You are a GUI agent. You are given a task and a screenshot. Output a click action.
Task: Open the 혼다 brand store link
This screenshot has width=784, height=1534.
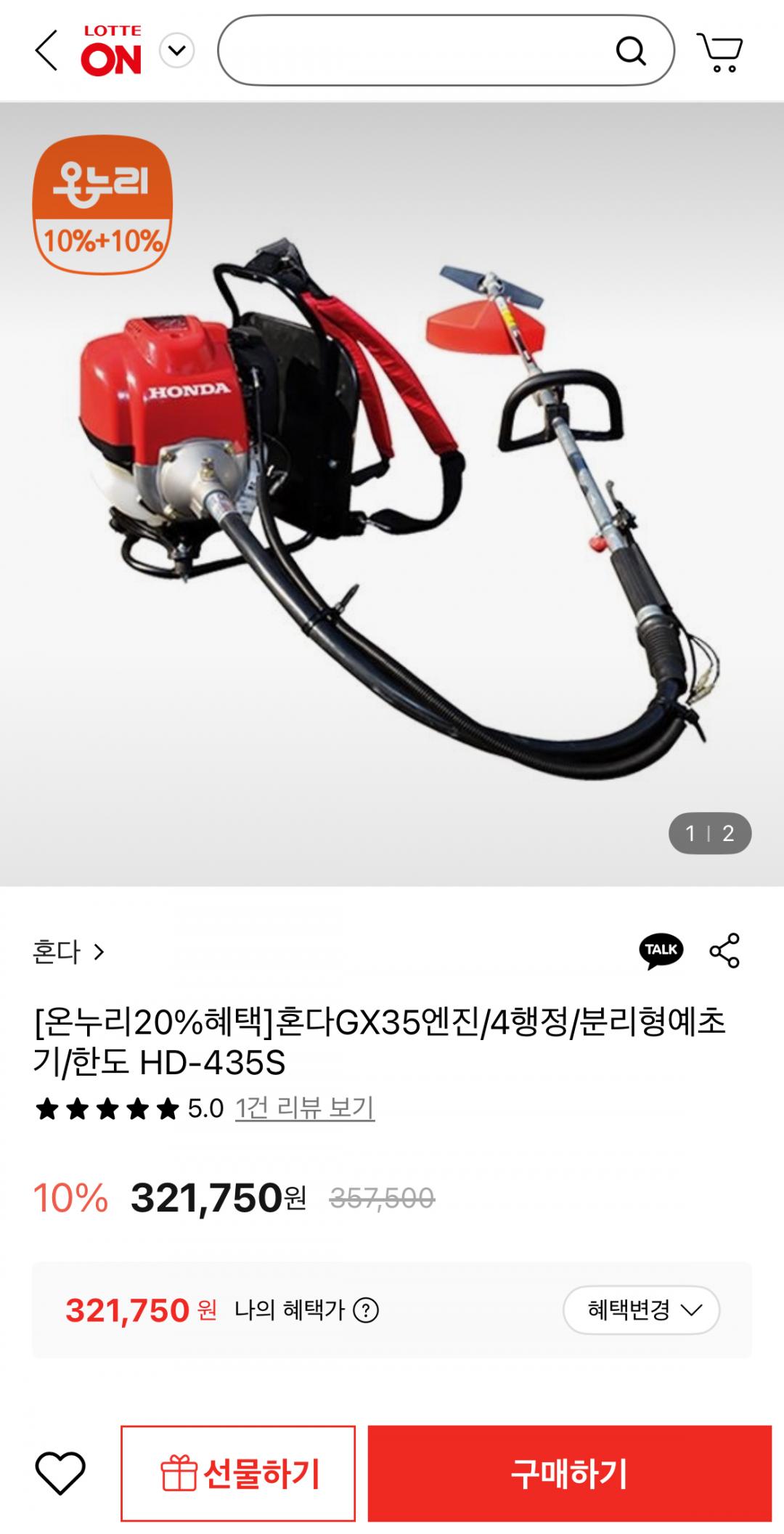(69, 951)
